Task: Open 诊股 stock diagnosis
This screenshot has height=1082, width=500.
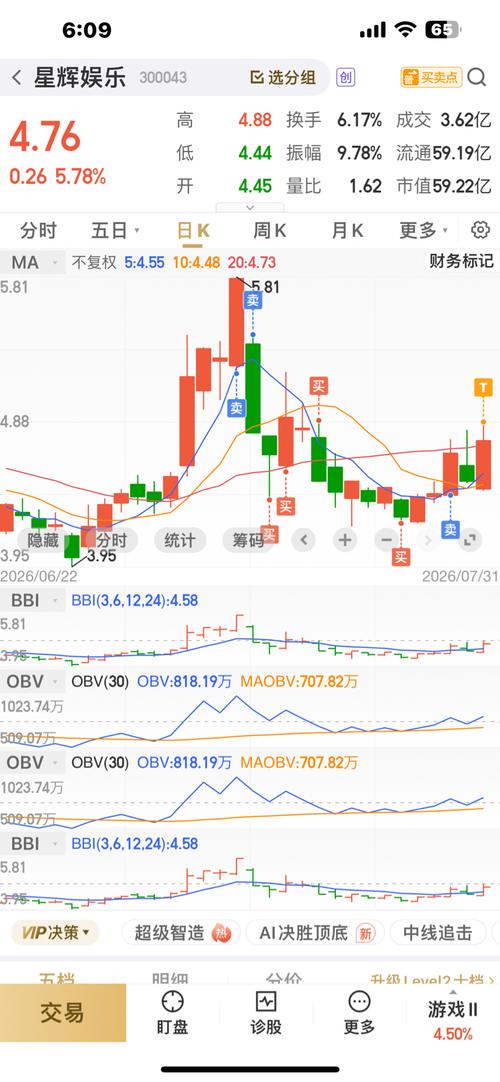Action: pyautogui.click(x=266, y=1012)
